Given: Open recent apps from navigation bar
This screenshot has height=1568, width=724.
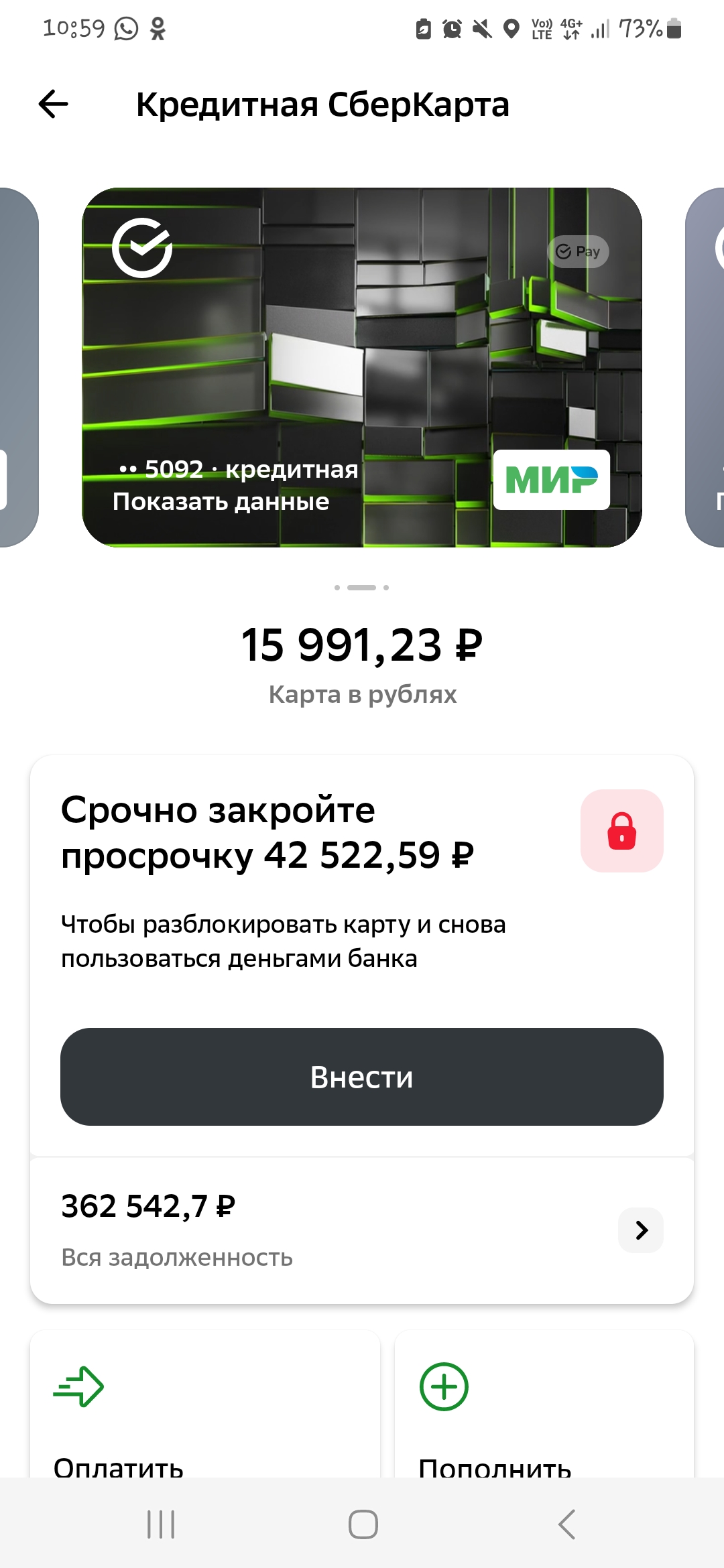Looking at the screenshot, I should 161,1524.
